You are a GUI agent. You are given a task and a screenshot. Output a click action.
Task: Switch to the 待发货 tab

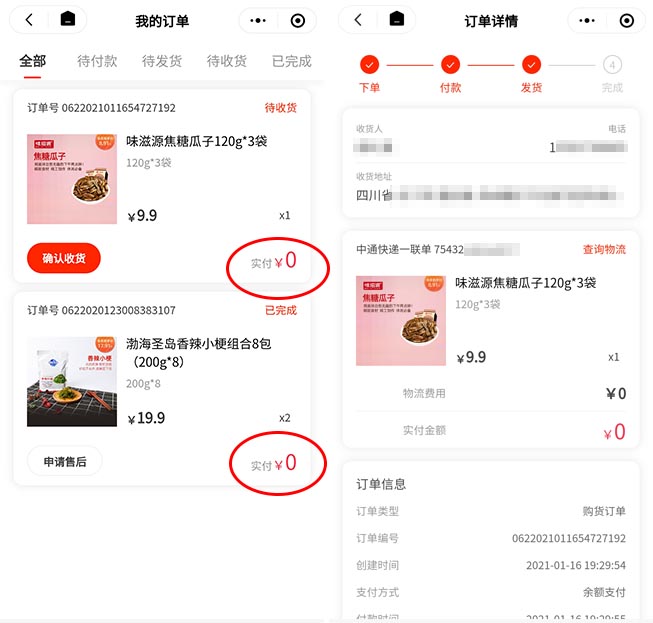162,61
